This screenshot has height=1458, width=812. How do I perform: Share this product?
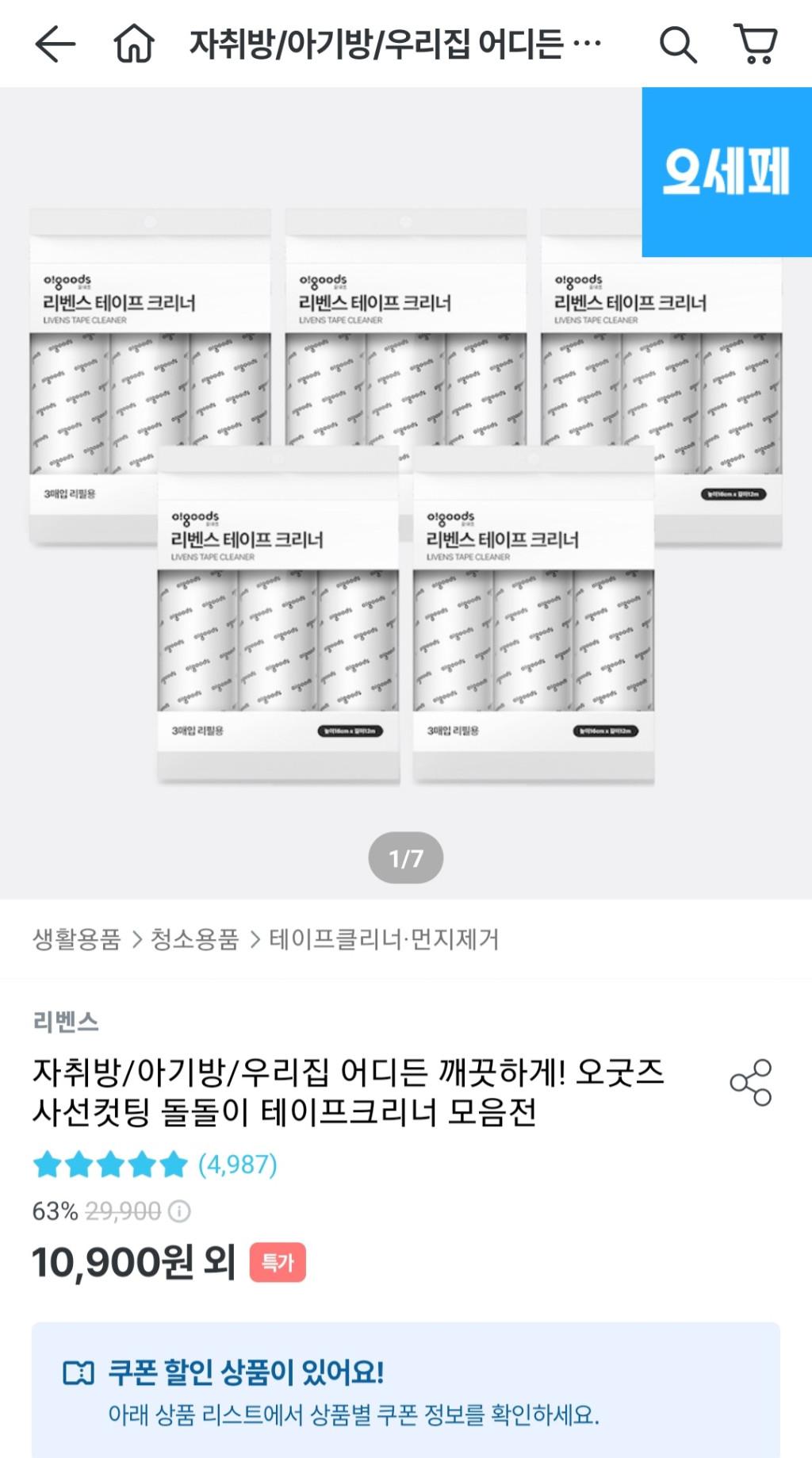750,1082
